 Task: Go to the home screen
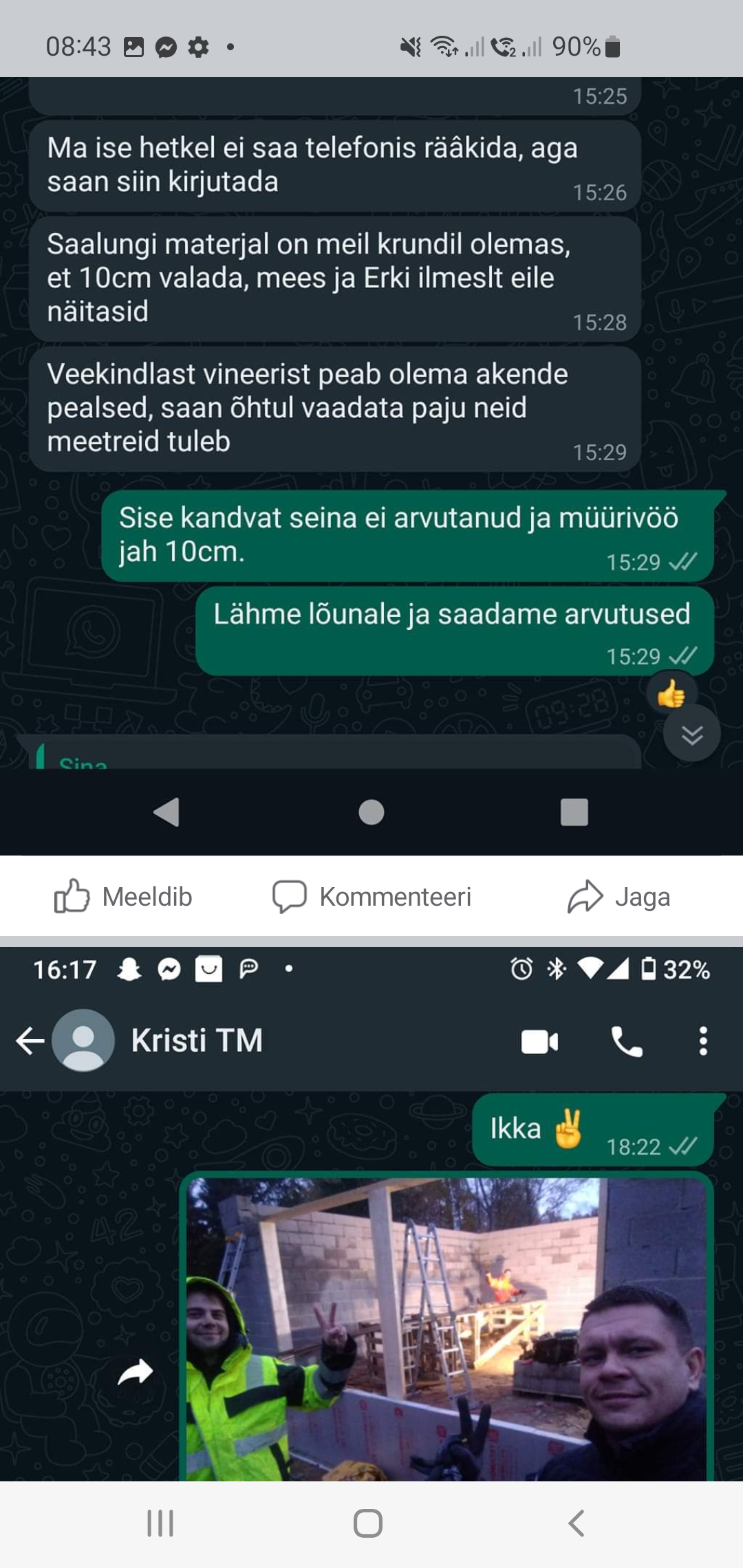click(368, 1523)
